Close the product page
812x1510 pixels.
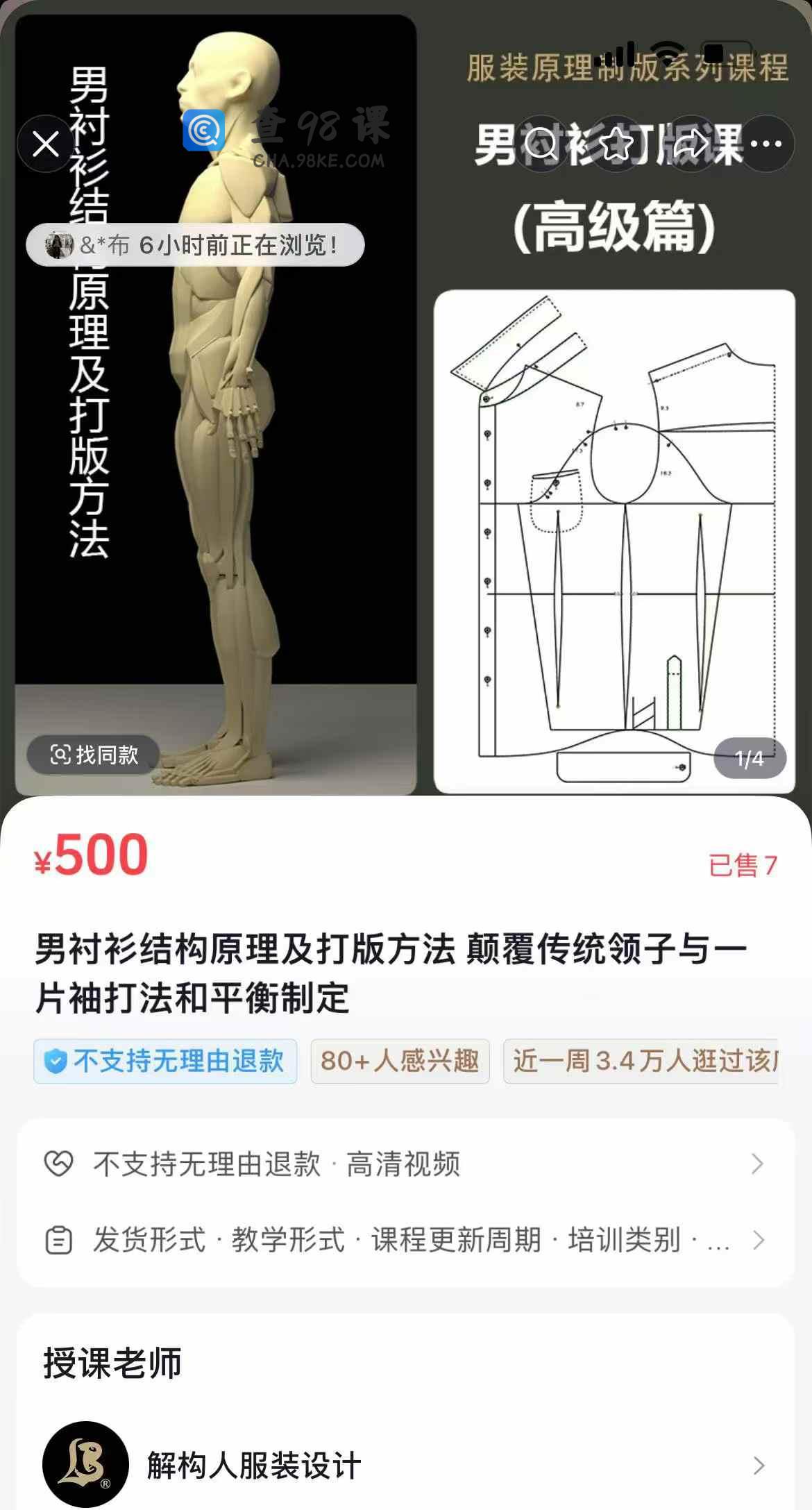tap(46, 144)
